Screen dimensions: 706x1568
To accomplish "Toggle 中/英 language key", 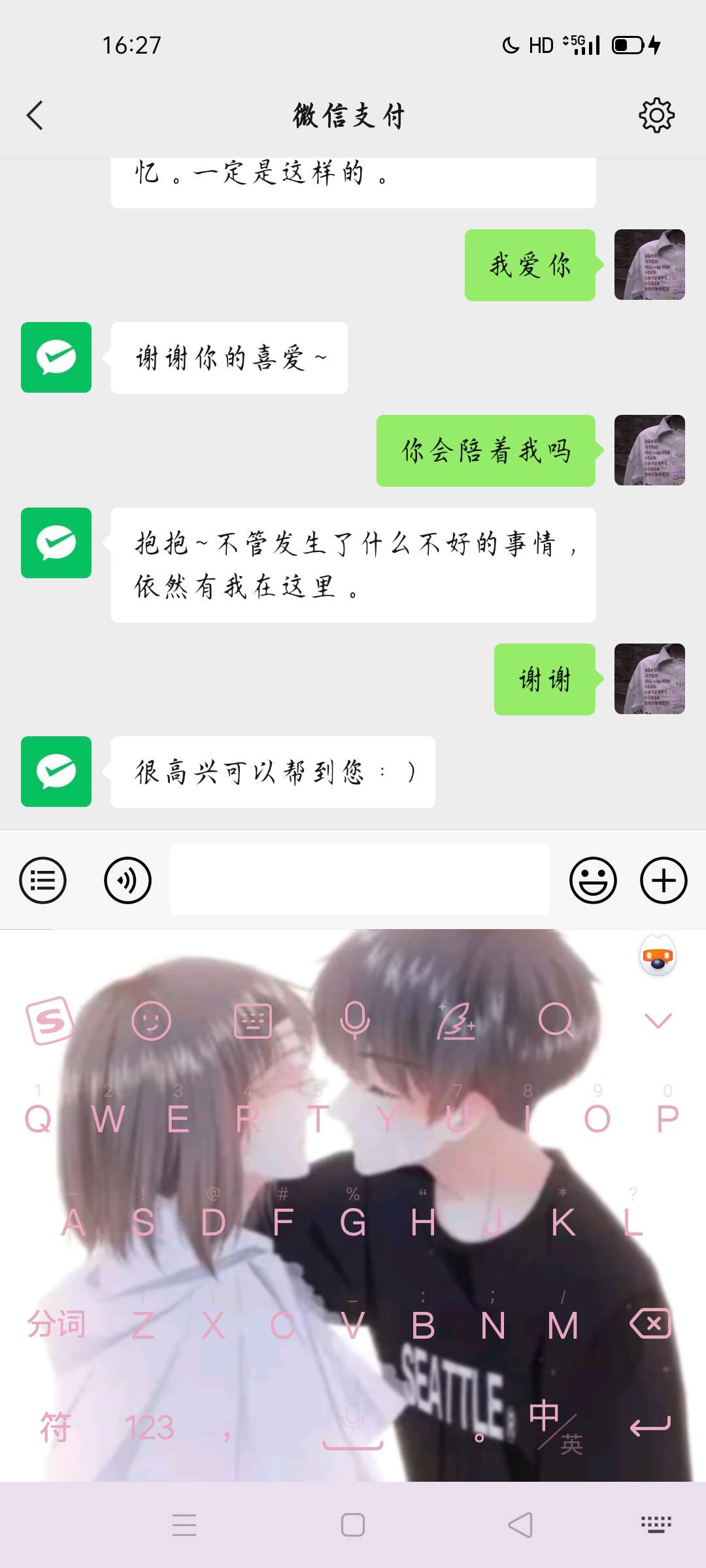I will (x=556, y=1427).
